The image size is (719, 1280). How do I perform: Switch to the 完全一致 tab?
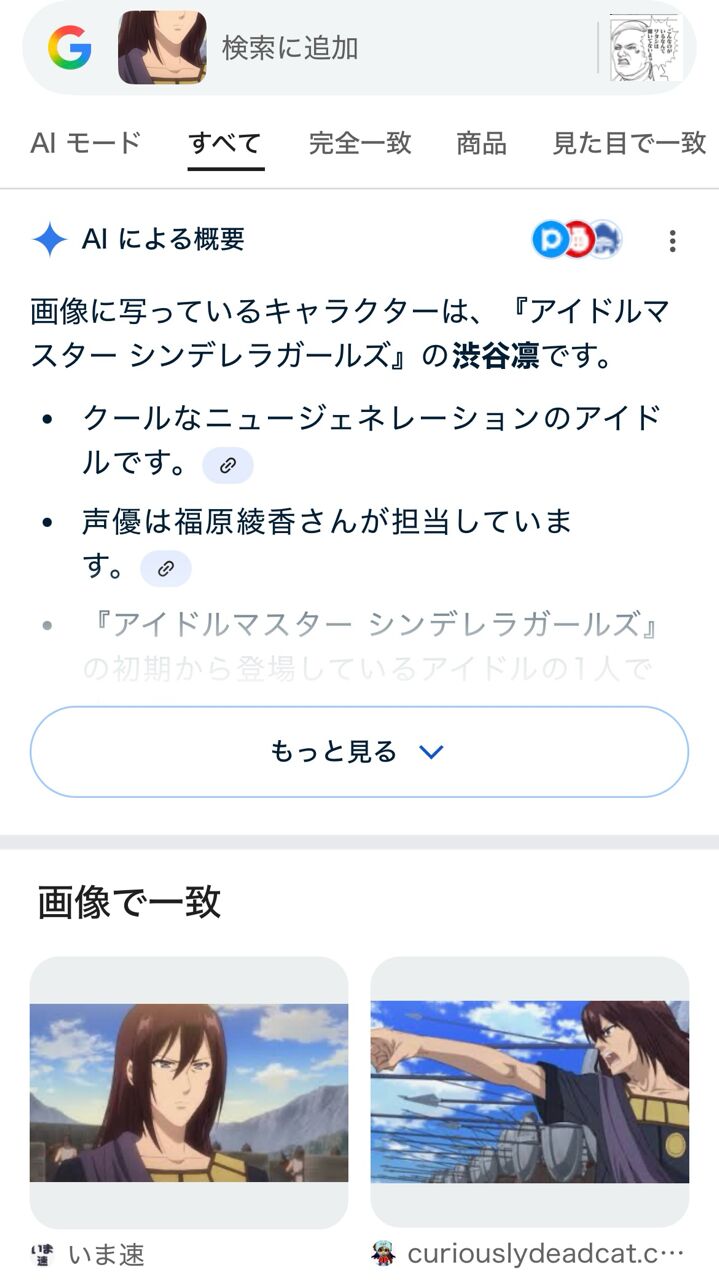[360, 143]
